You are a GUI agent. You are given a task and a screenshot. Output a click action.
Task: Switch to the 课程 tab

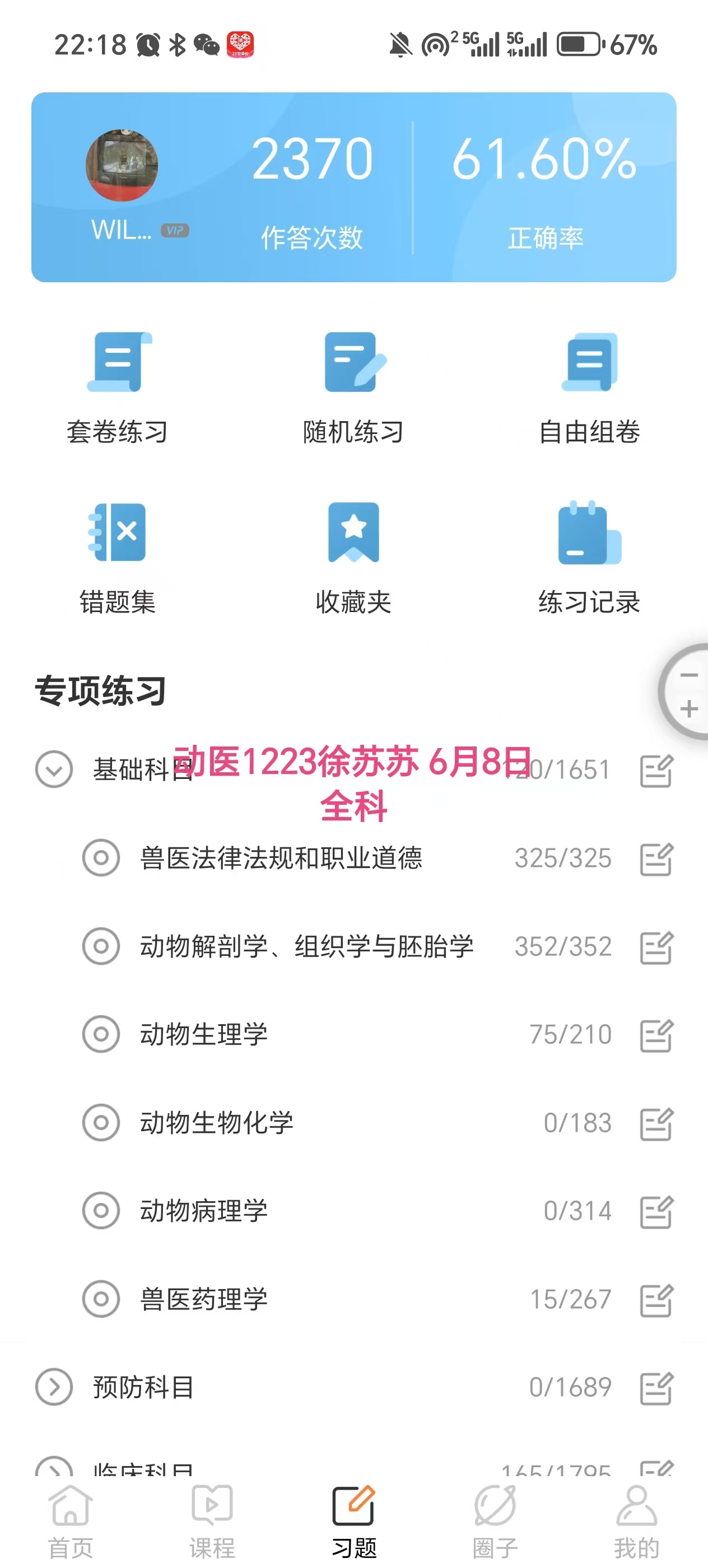click(212, 1521)
